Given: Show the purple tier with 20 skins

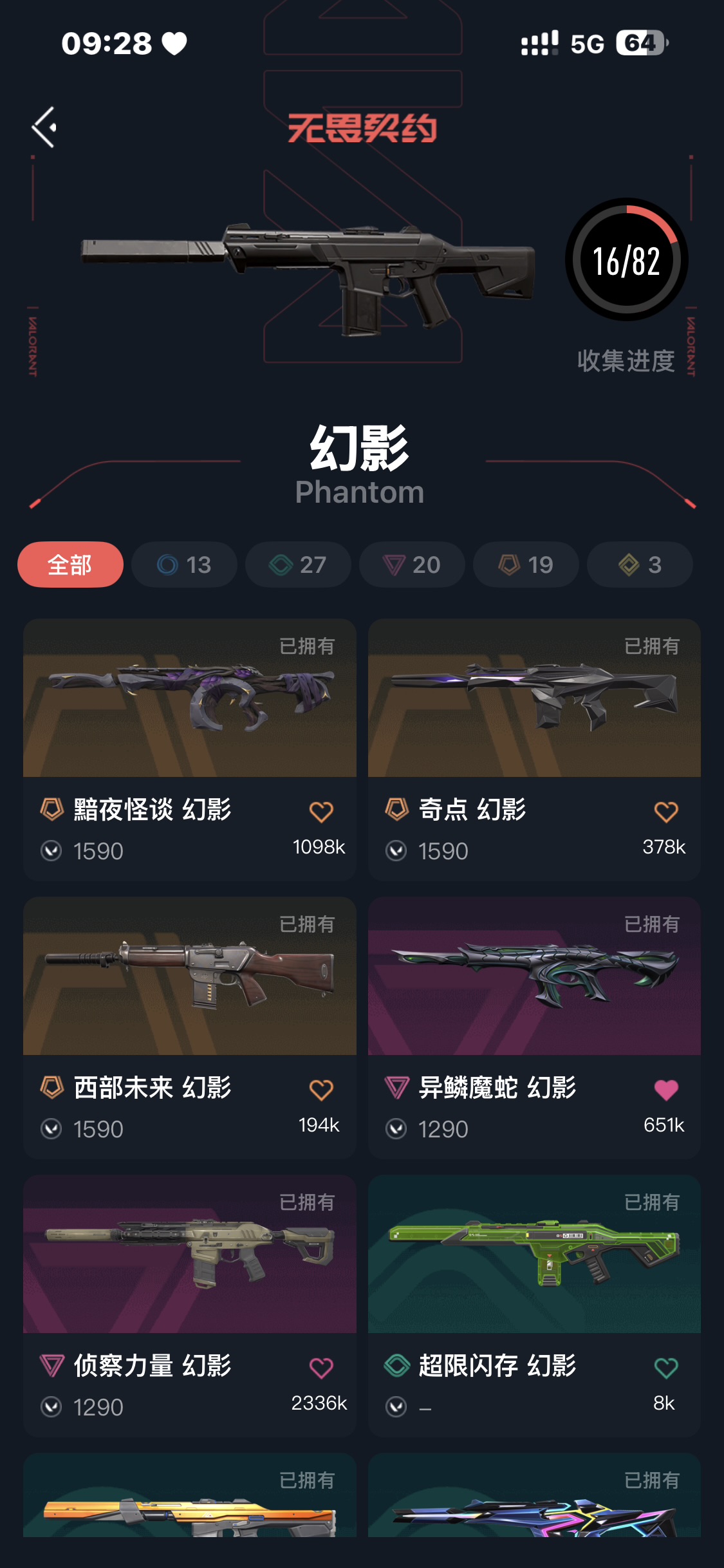Looking at the screenshot, I should click(412, 565).
